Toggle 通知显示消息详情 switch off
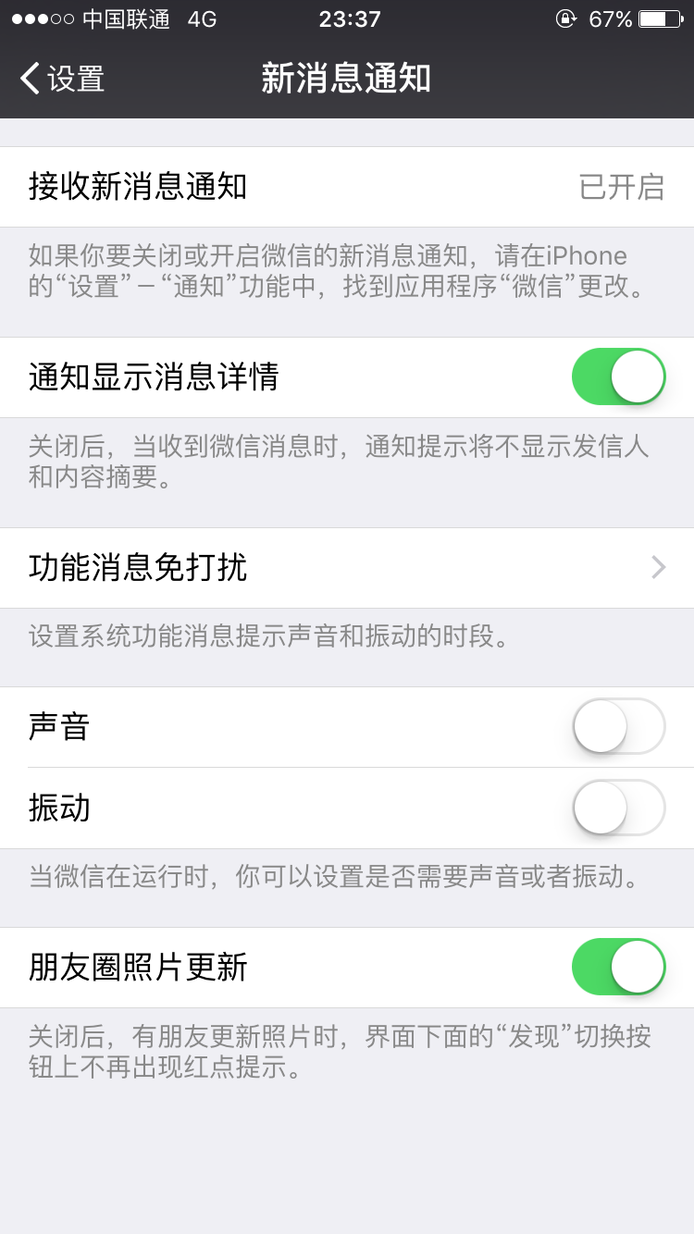Image resolution: width=694 pixels, height=1234 pixels. coord(619,377)
